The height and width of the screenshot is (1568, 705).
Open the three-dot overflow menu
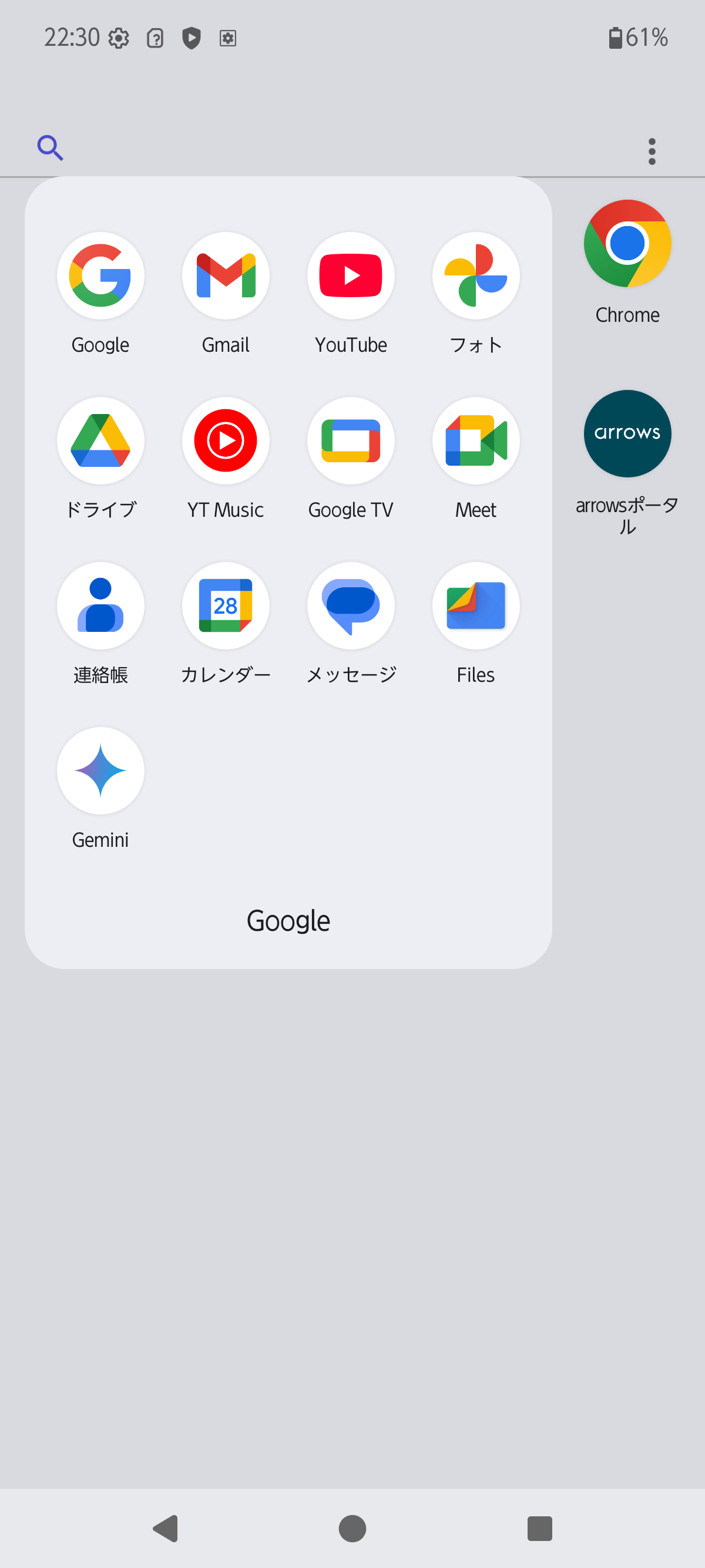652,151
